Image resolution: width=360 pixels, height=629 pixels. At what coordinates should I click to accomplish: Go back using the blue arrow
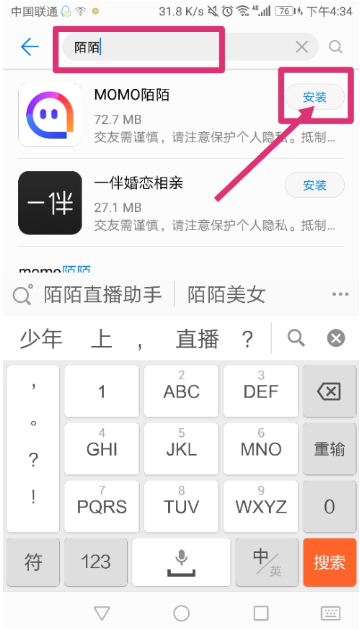pyautogui.click(x=30, y=47)
